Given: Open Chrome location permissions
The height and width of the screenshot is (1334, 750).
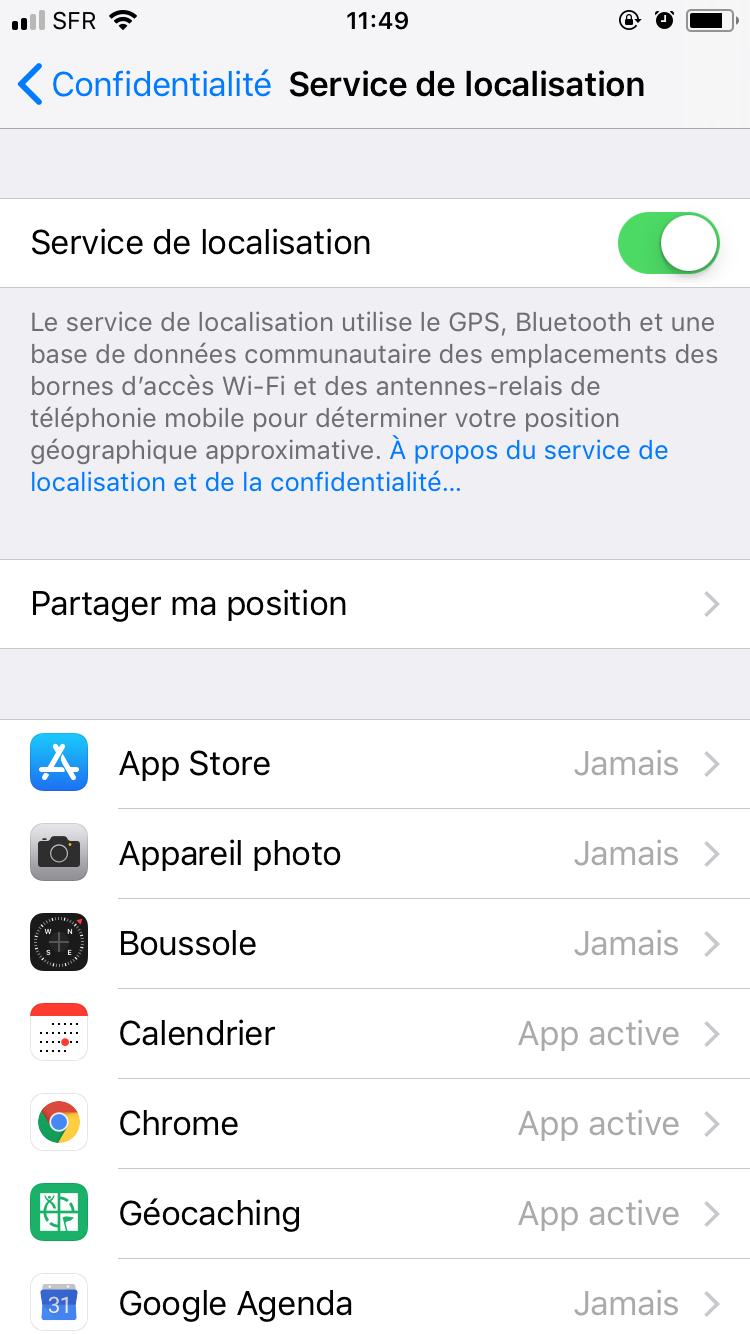Looking at the screenshot, I should (x=375, y=1124).
